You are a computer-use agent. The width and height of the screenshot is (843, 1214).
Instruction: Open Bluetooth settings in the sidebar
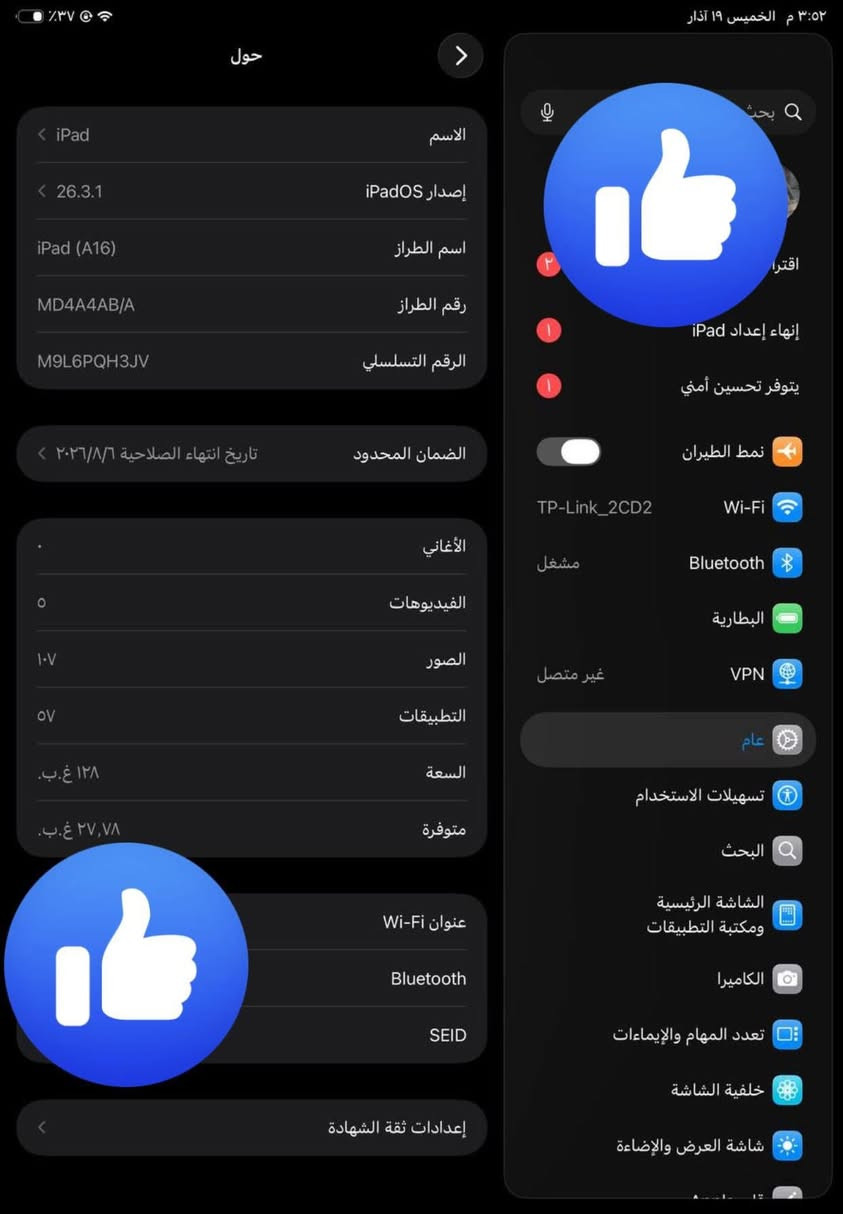click(x=668, y=563)
